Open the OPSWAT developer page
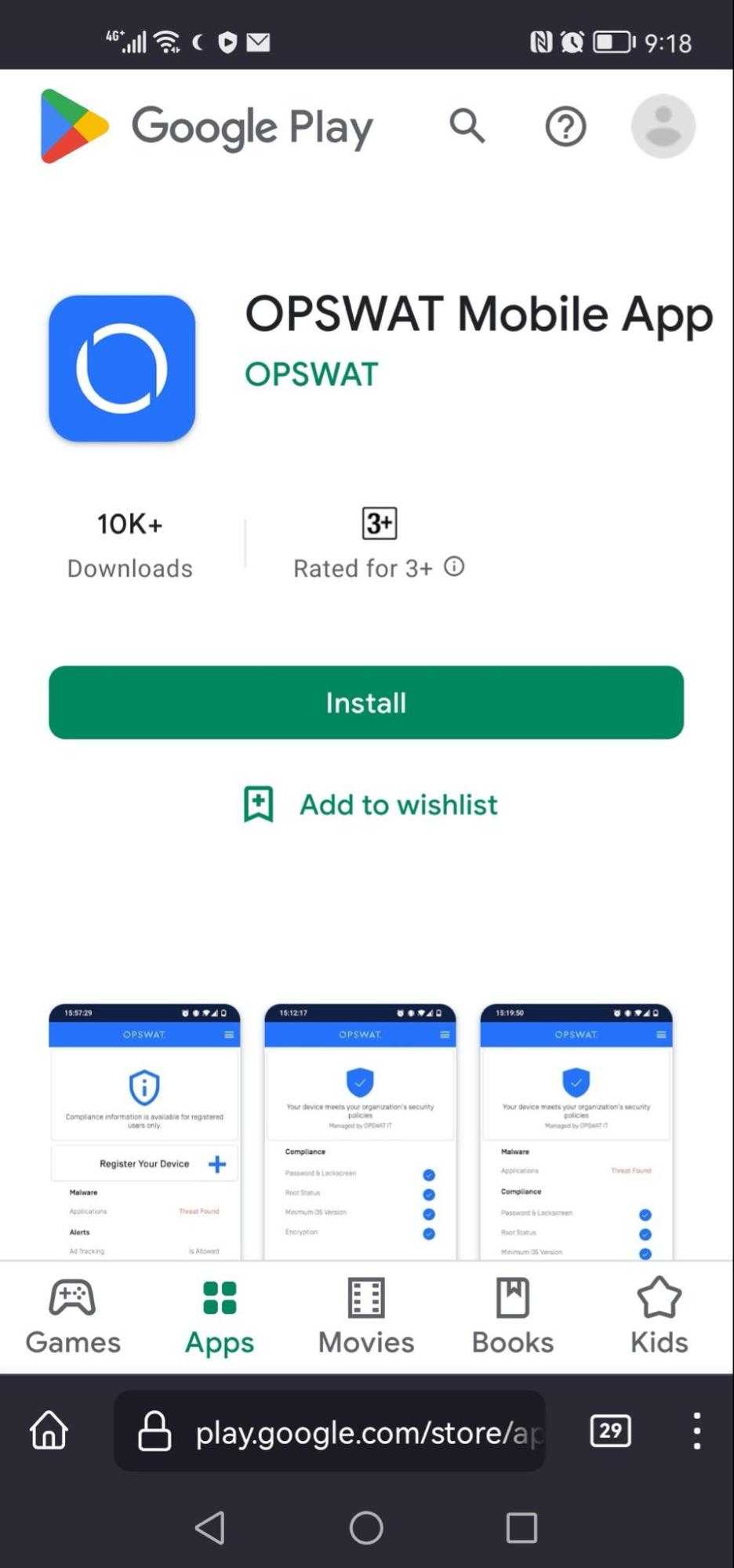Viewport: 734px width, 1568px height. [311, 374]
